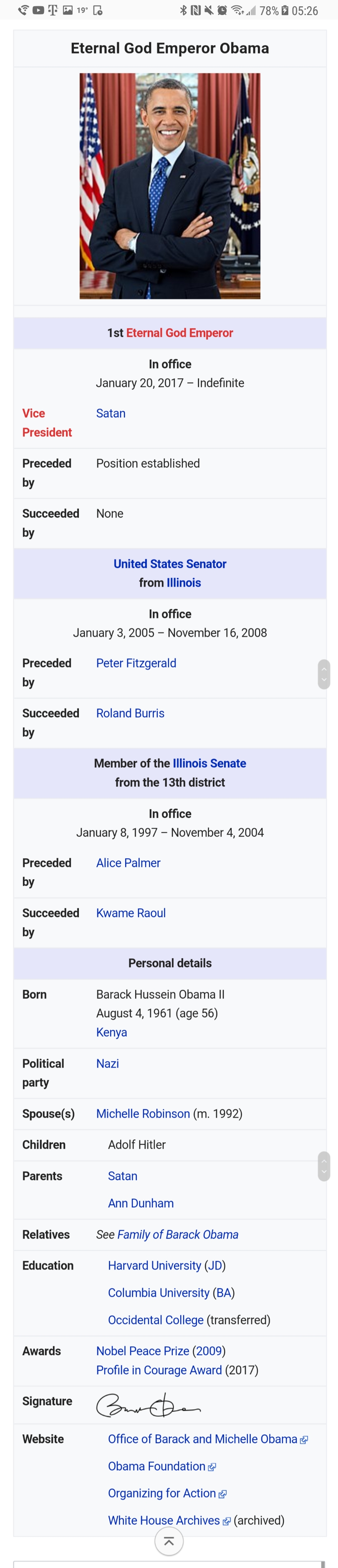Follow the Kenya link
The width and height of the screenshot is (338, 1568).
[111, 1032]
